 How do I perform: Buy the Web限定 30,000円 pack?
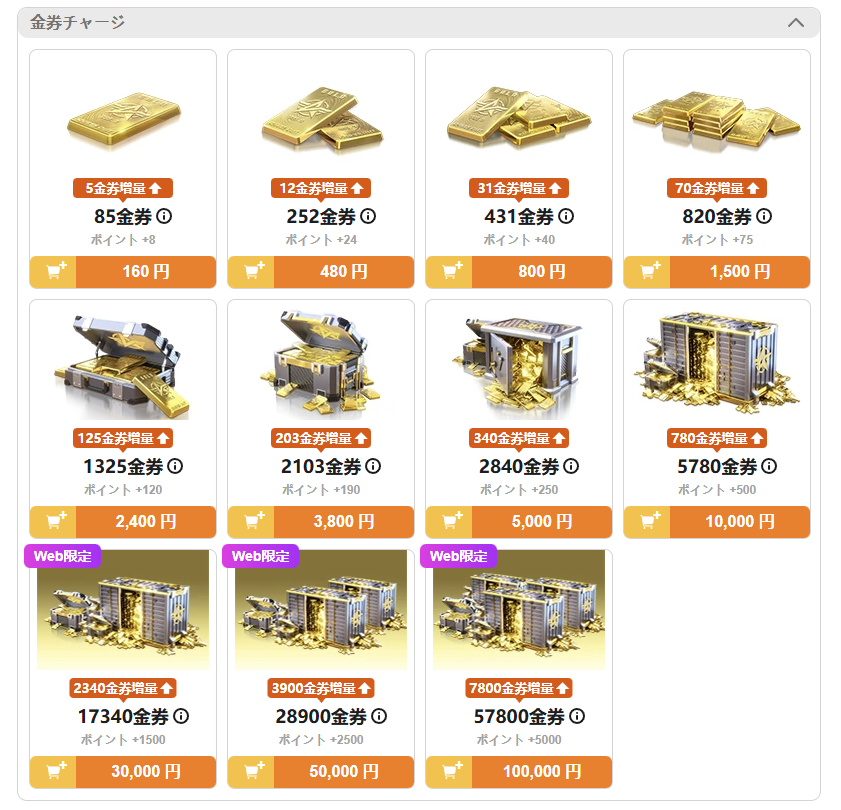click(x=123, y=772)
